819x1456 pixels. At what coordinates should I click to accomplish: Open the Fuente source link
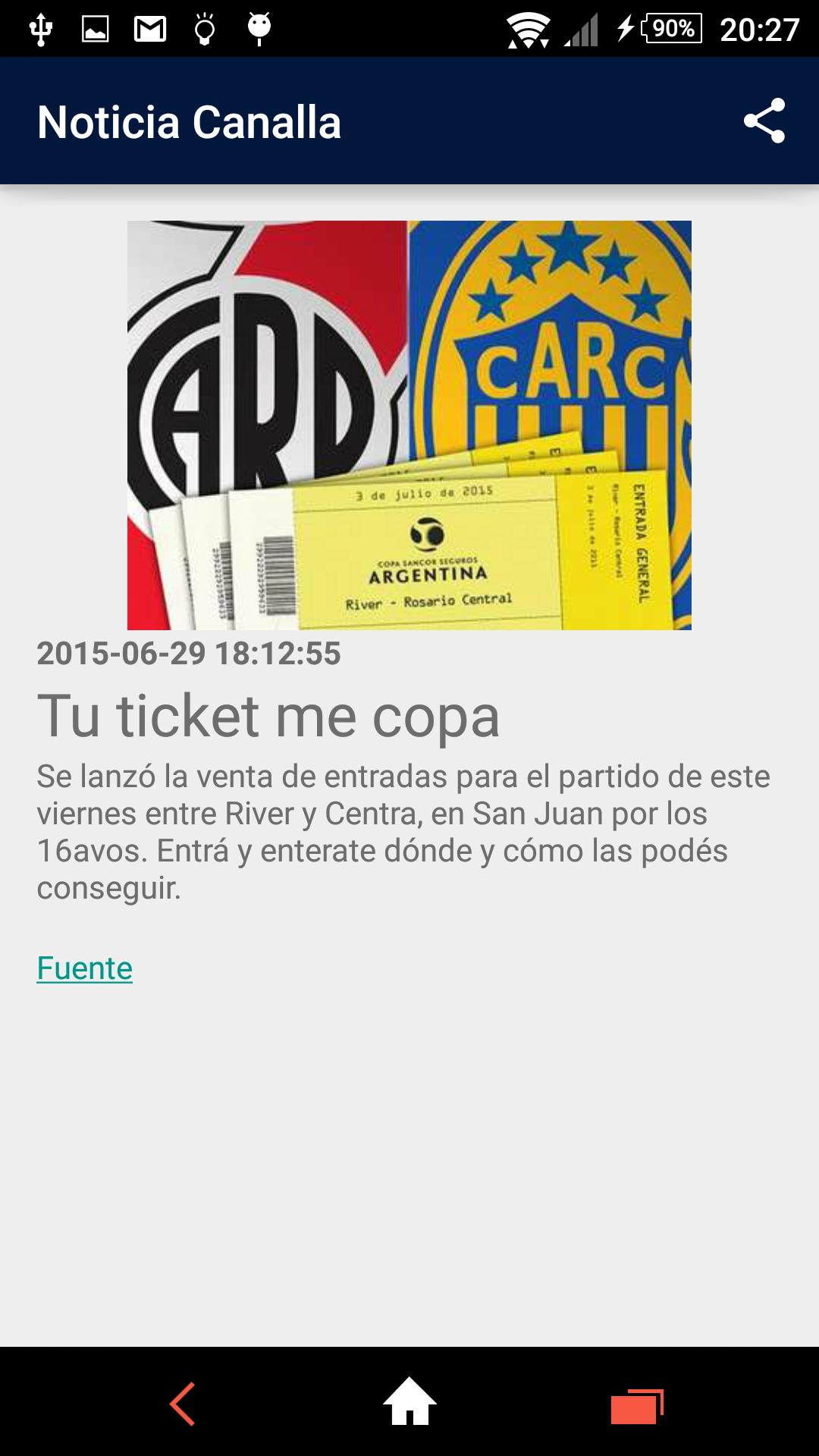tap(85, 968)
